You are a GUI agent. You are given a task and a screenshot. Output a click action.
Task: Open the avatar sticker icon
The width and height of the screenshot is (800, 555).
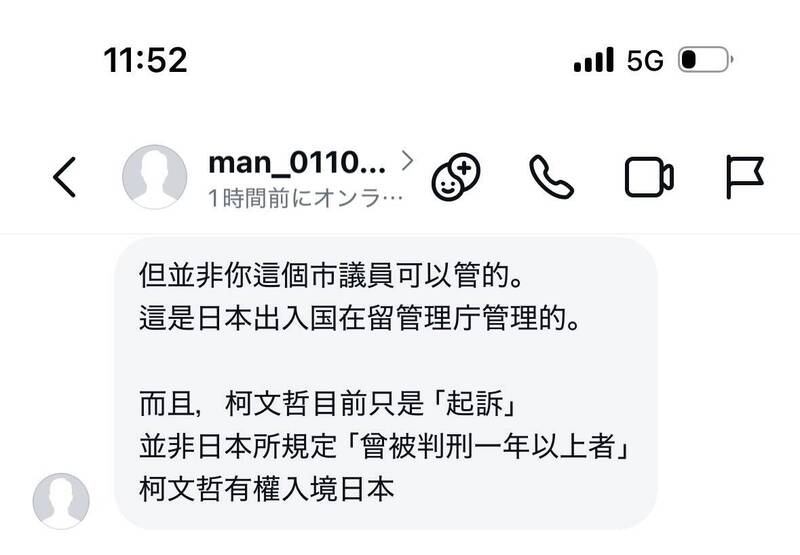click(x=456, y=178)
